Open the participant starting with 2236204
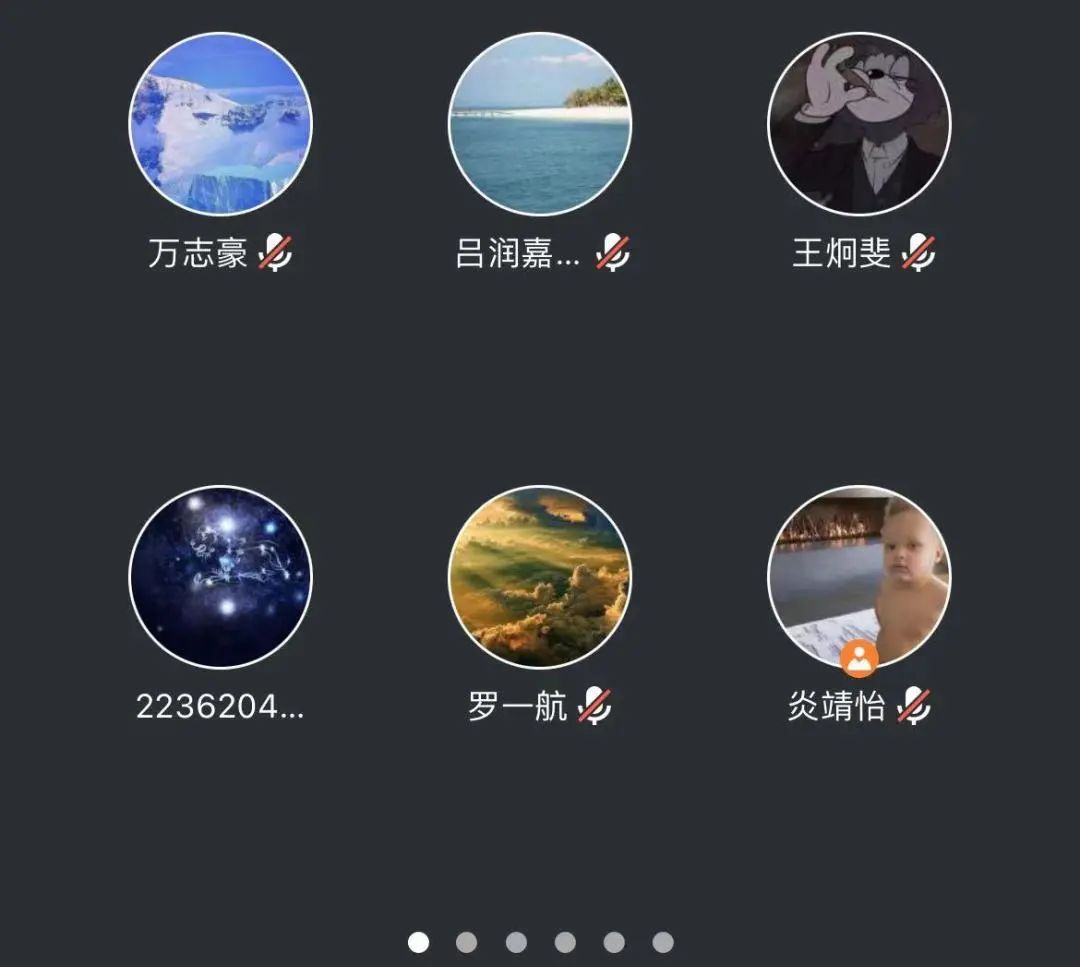Screen dimensions: 1080x967 (x=220, y=577)
